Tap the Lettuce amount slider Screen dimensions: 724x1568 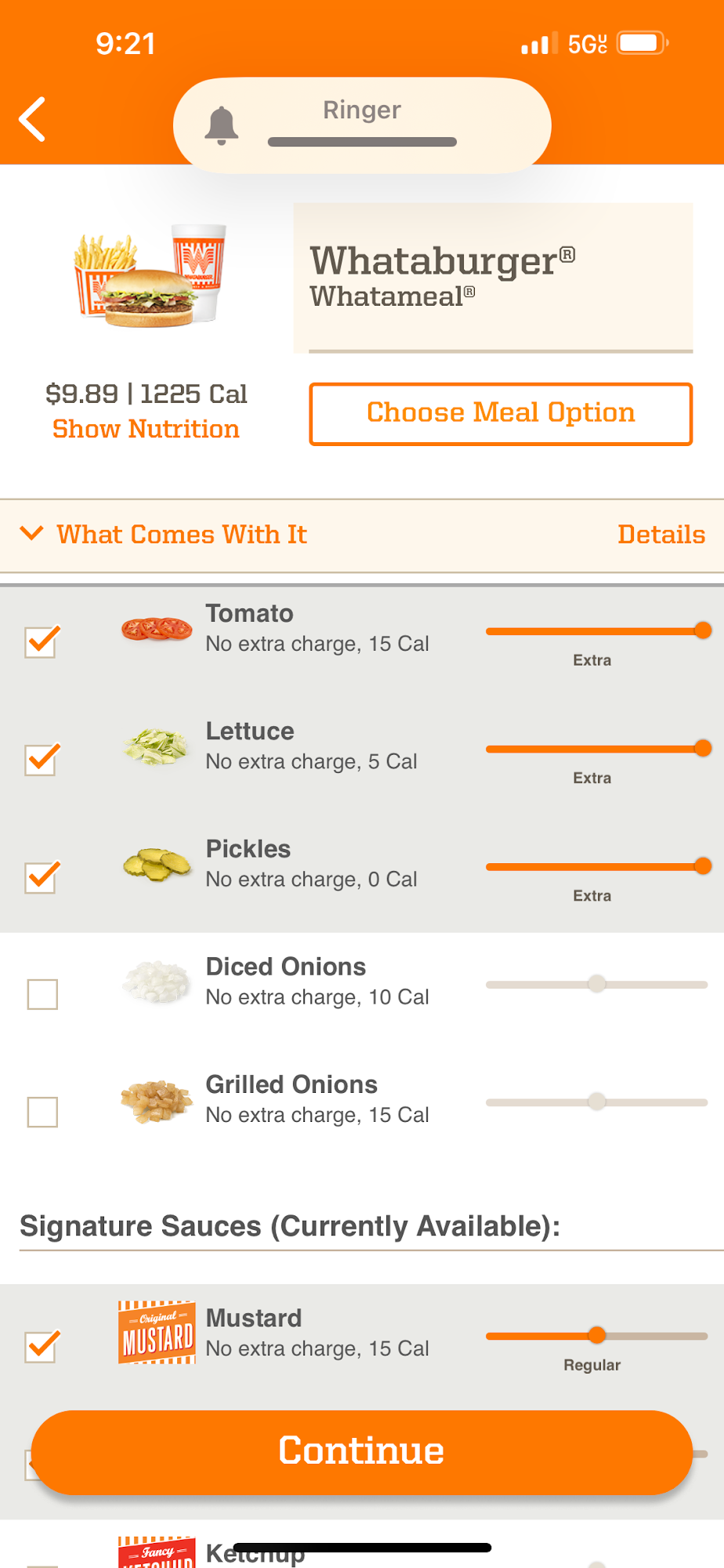[596, 749]
